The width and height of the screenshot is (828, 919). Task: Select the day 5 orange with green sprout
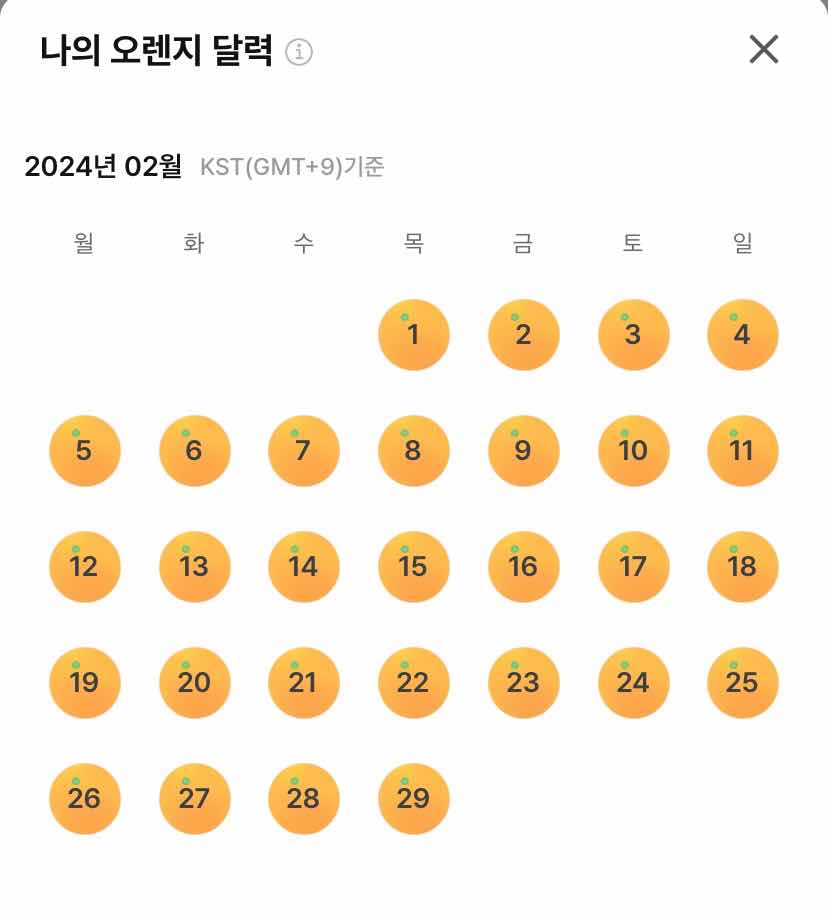click(x=85, y=451)
